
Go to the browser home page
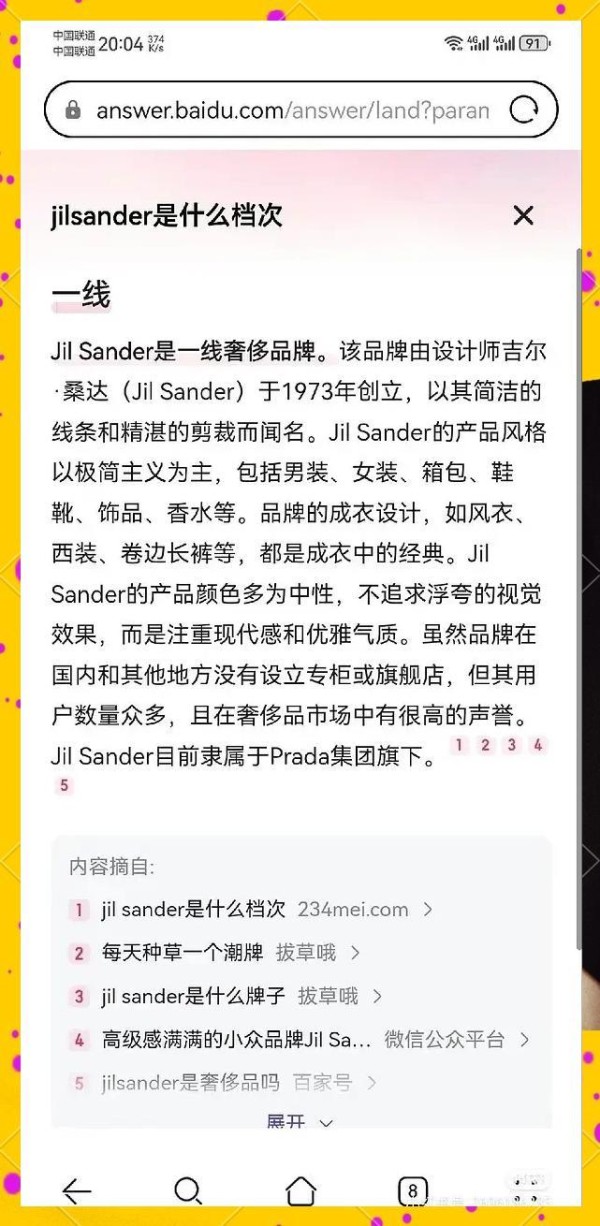[x=300, y=1190]
